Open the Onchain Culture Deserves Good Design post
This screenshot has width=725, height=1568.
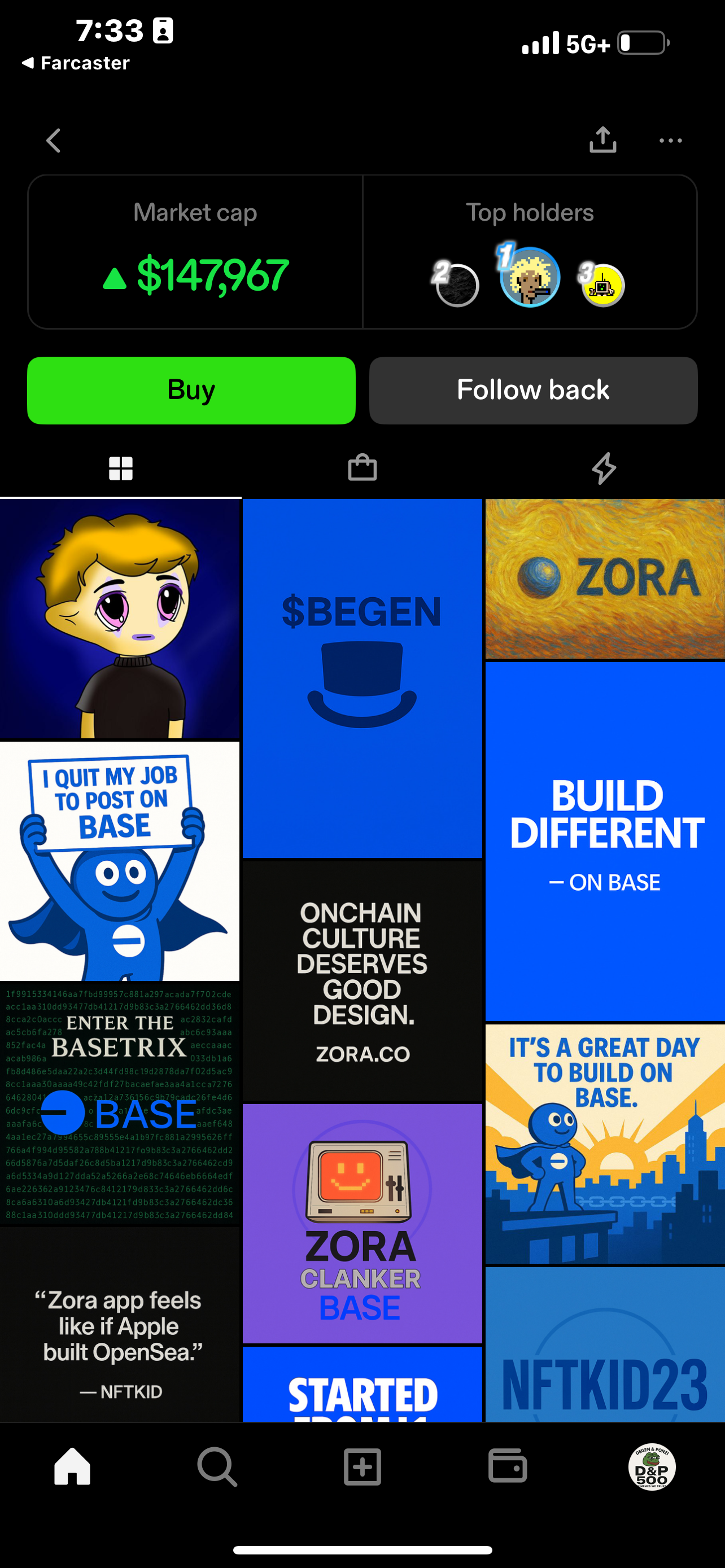point(362,980)
